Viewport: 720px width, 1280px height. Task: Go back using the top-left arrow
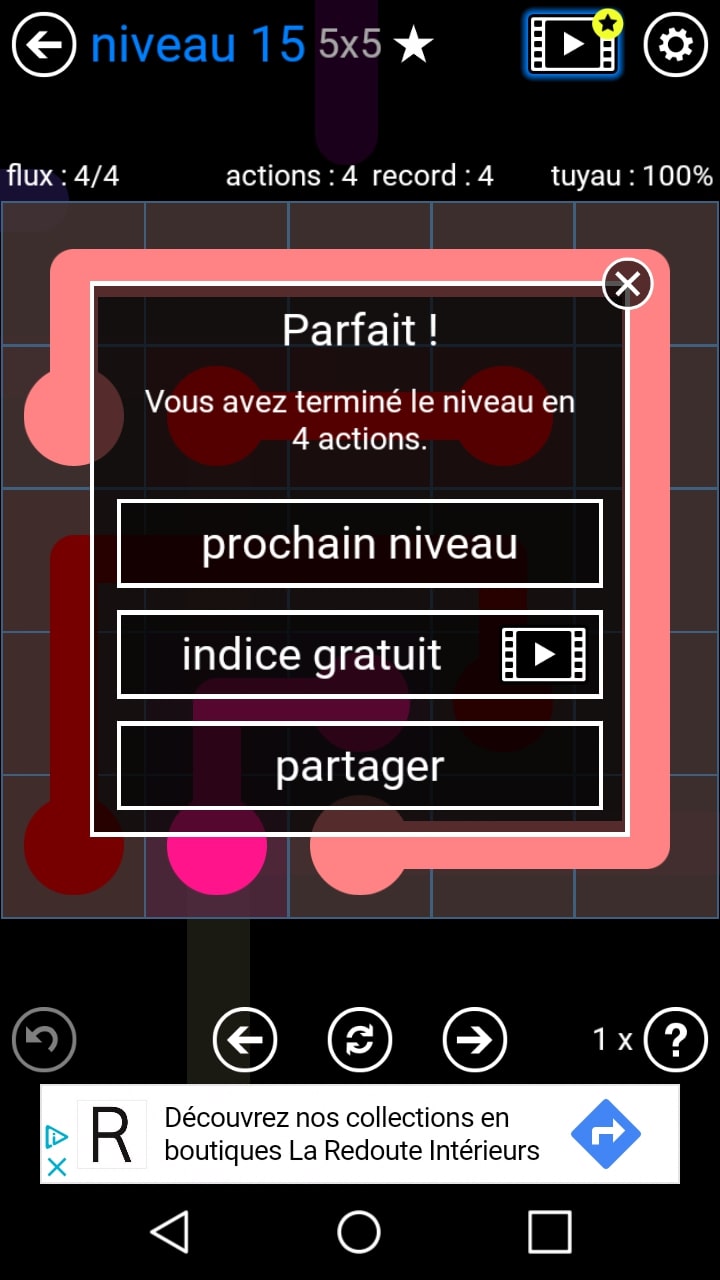tap(44, 45)
